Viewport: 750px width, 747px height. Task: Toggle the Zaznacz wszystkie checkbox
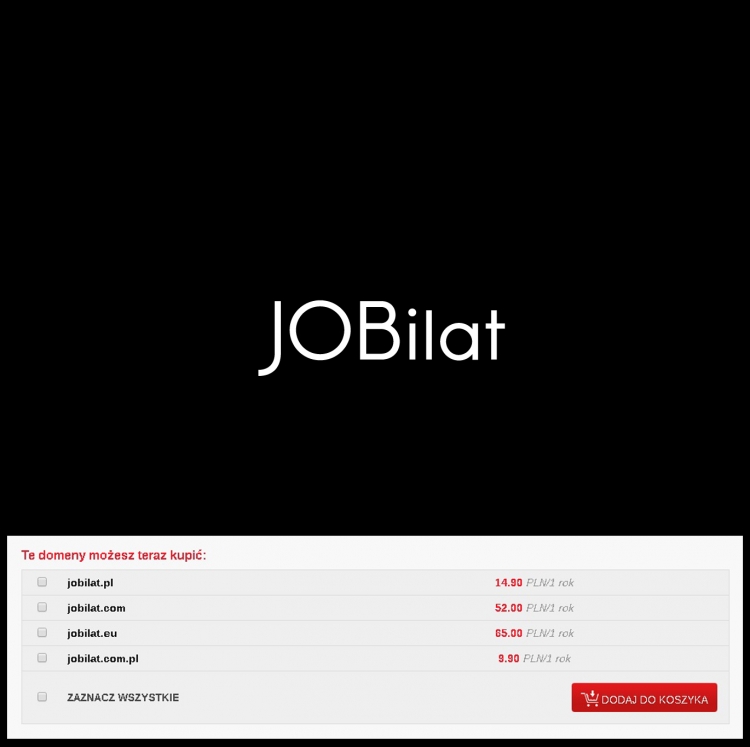42,697
